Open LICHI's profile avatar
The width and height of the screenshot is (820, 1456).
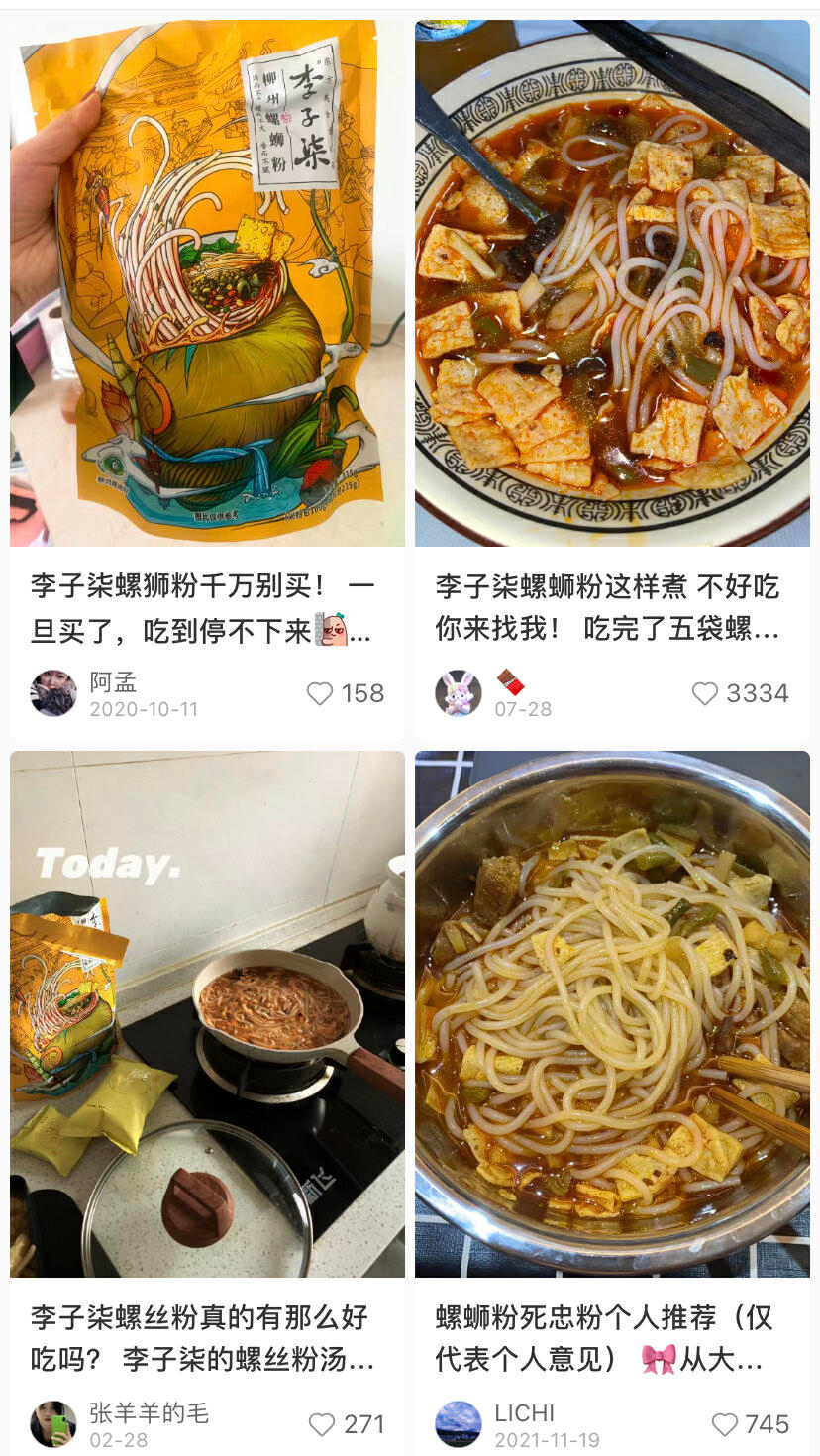[x=459, y=1424]
